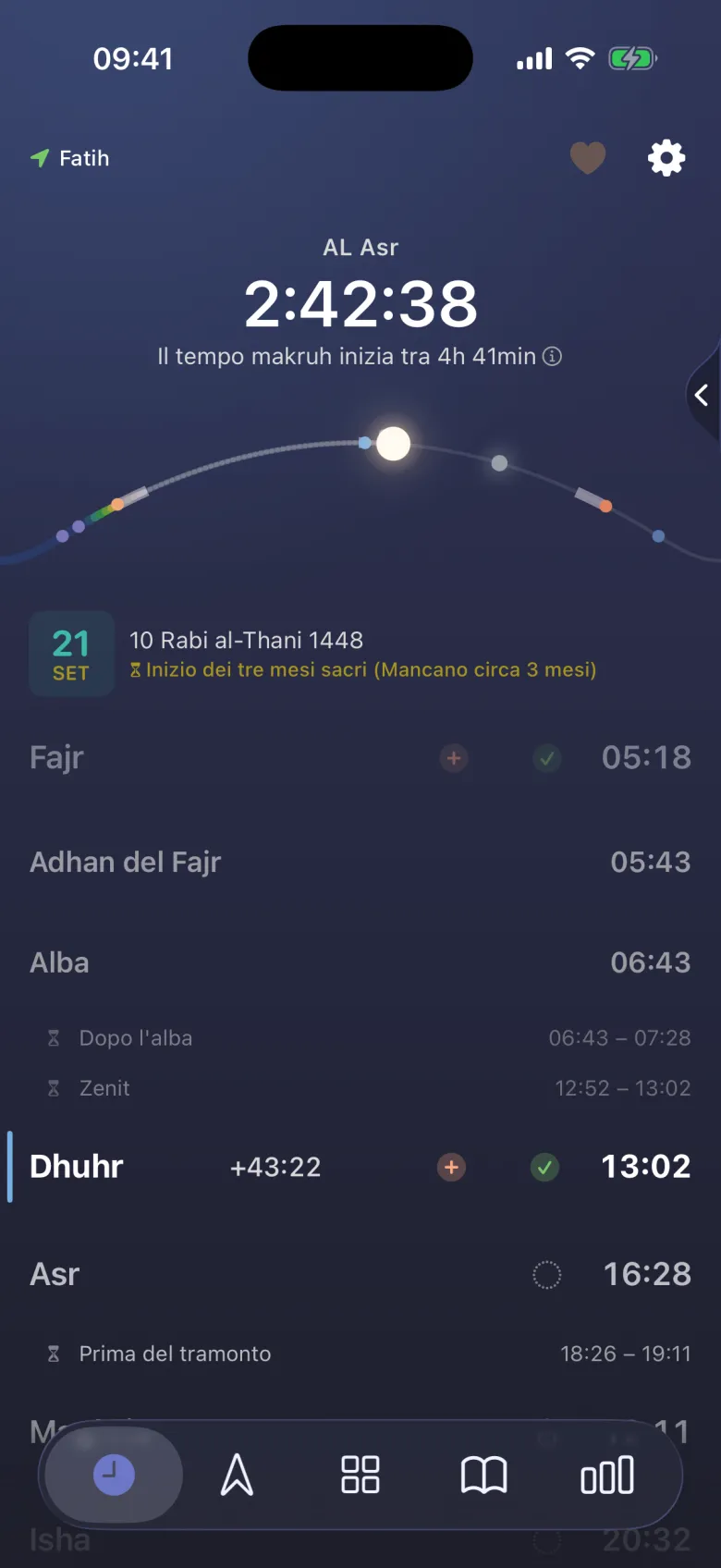Open info icon beside makruh time
The width and height of the screenshot is (721, 1568).
pos(552,356)
